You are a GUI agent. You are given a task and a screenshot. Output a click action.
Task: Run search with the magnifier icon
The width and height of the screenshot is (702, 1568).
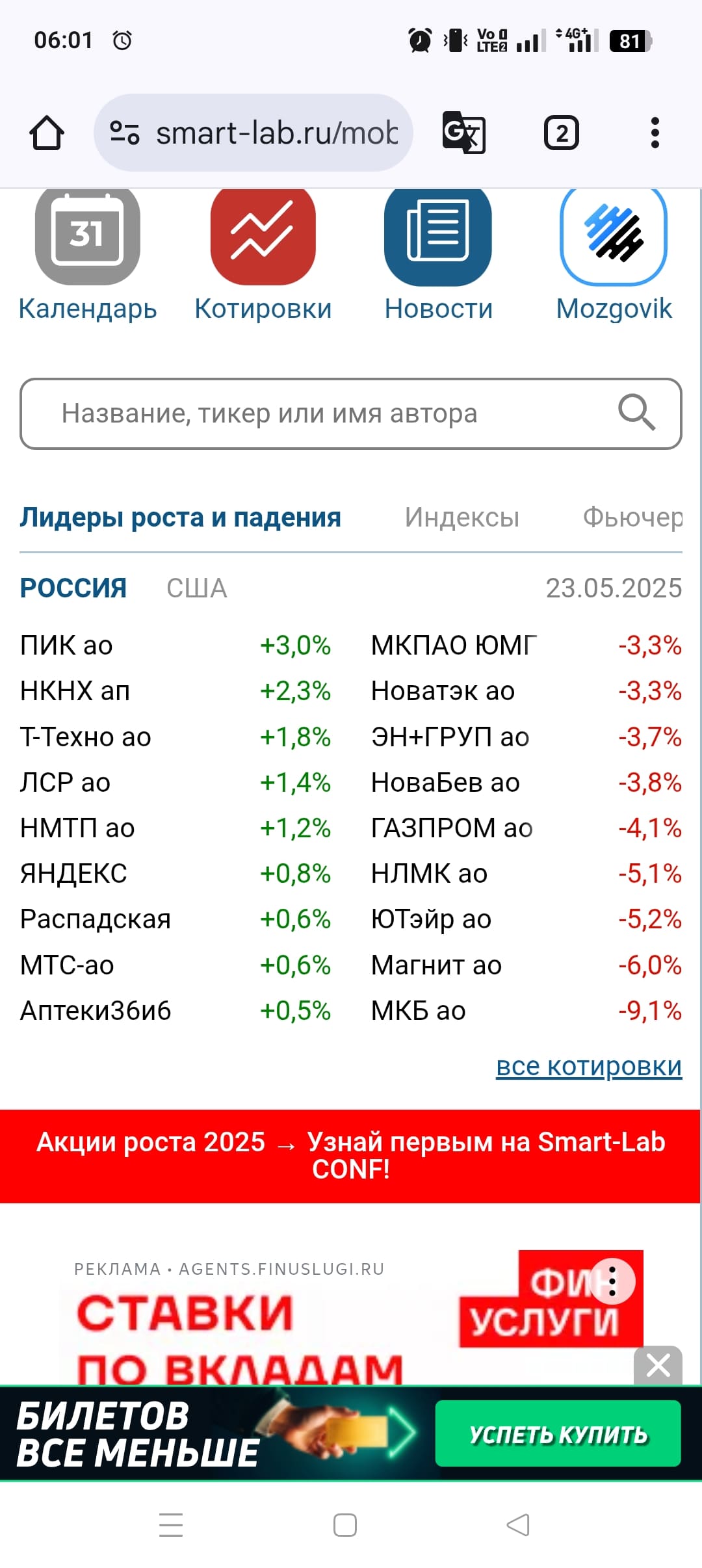(636, 412)
